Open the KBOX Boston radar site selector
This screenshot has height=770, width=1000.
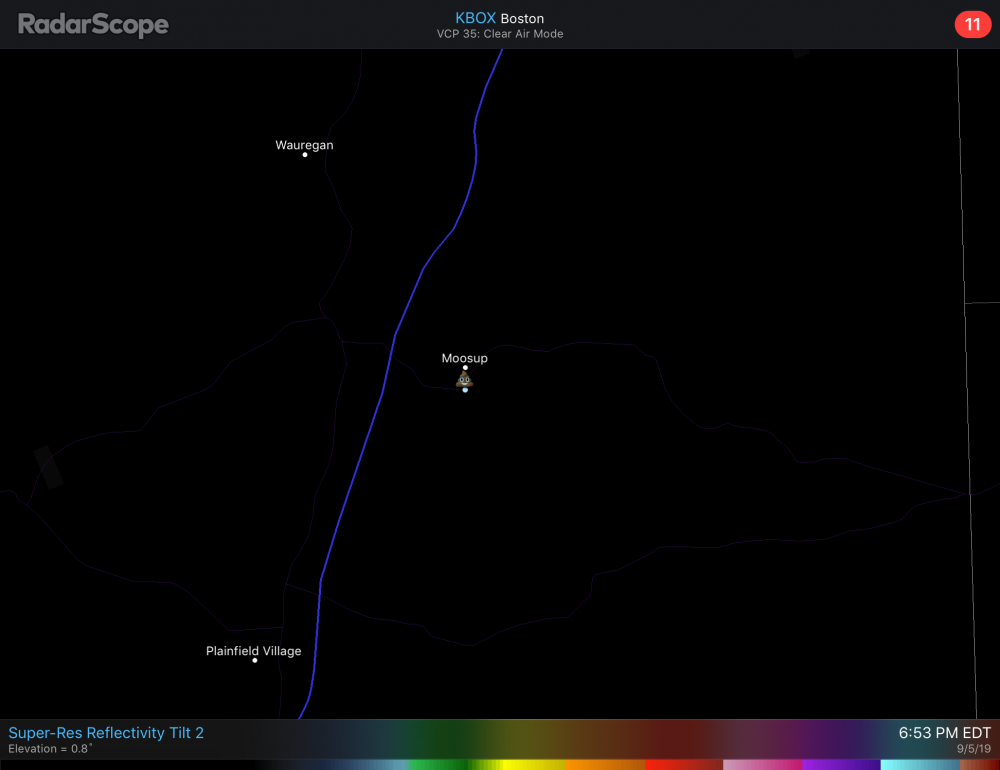[x=499, y=19]
